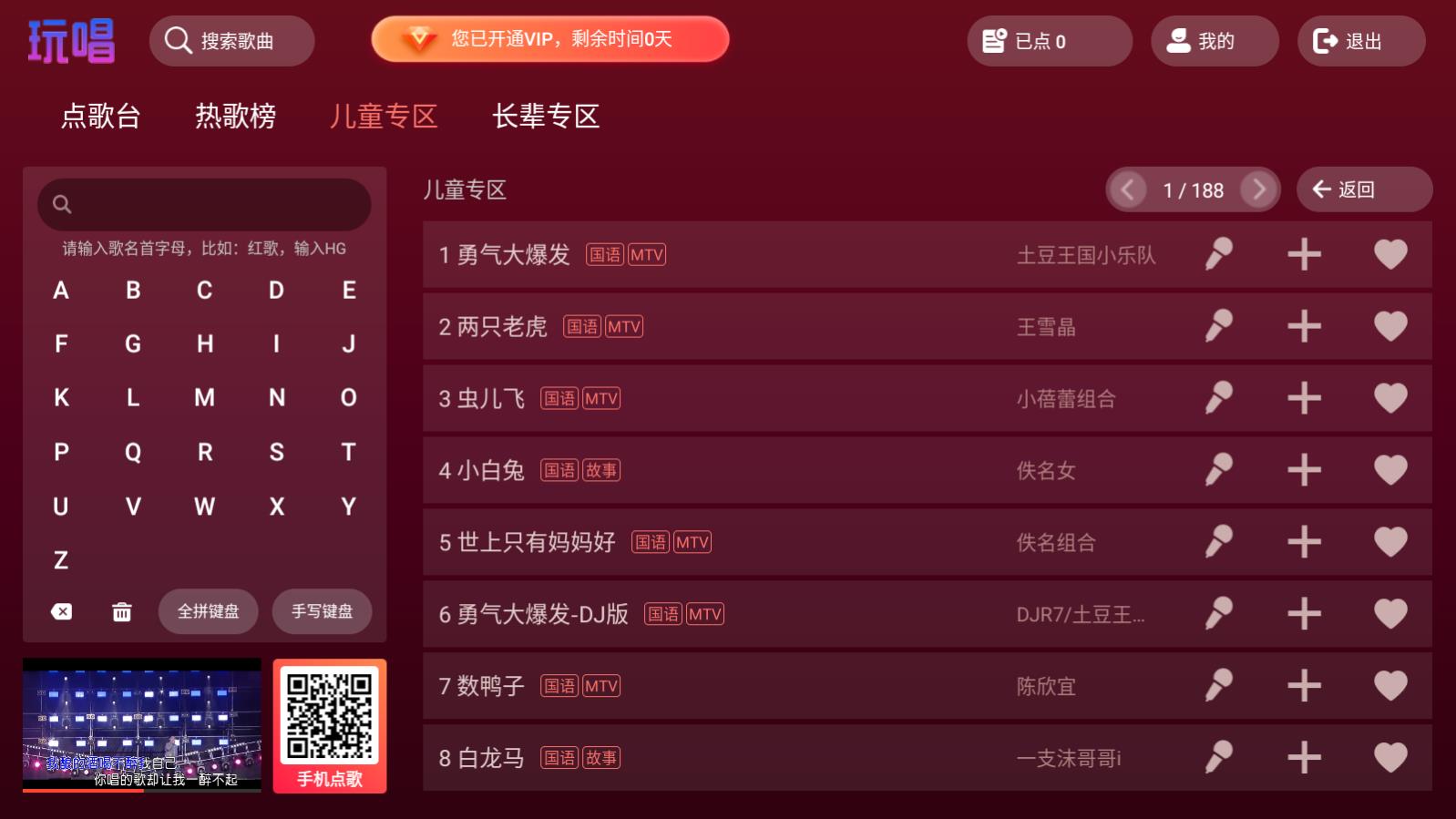Open the playing video preview

click(141, 724)
